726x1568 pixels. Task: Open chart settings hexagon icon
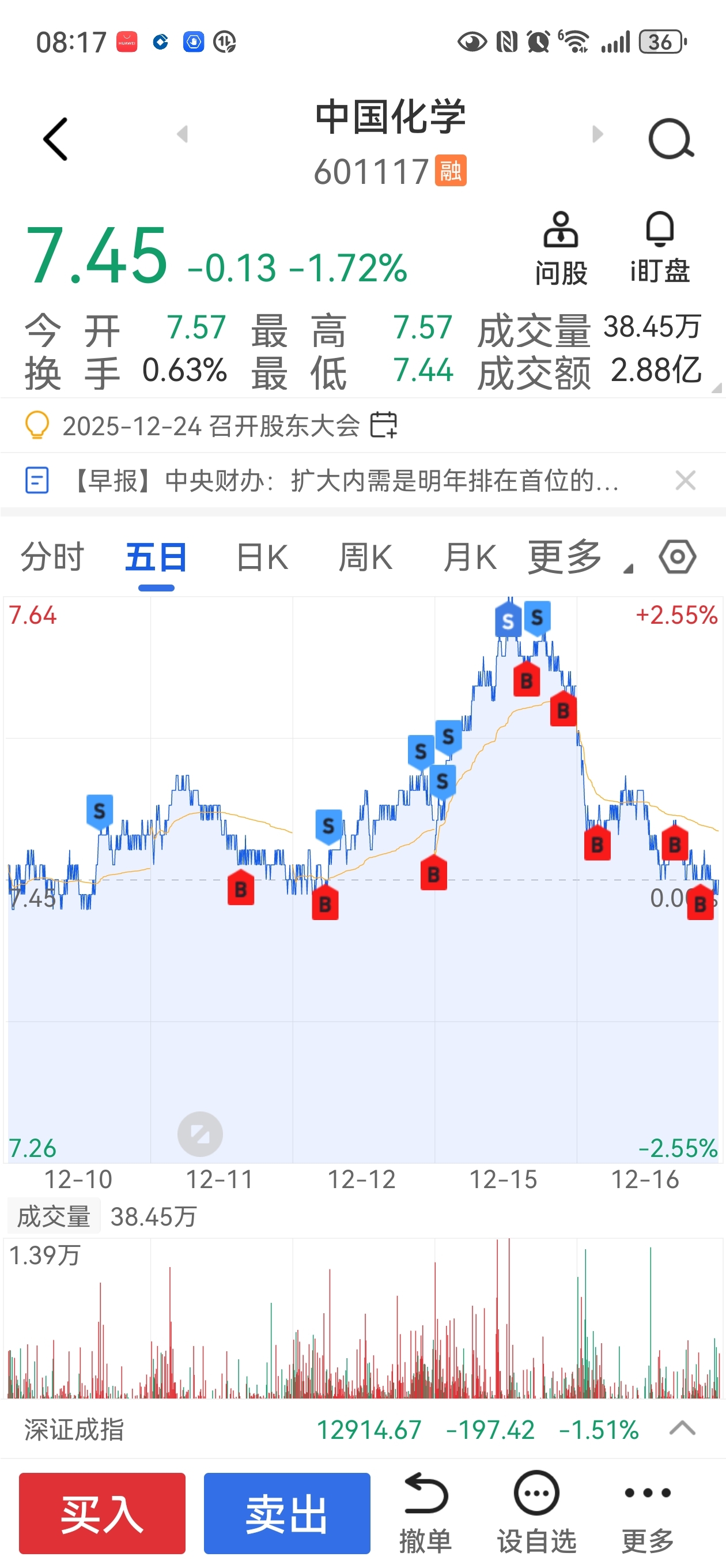(676, 557)
